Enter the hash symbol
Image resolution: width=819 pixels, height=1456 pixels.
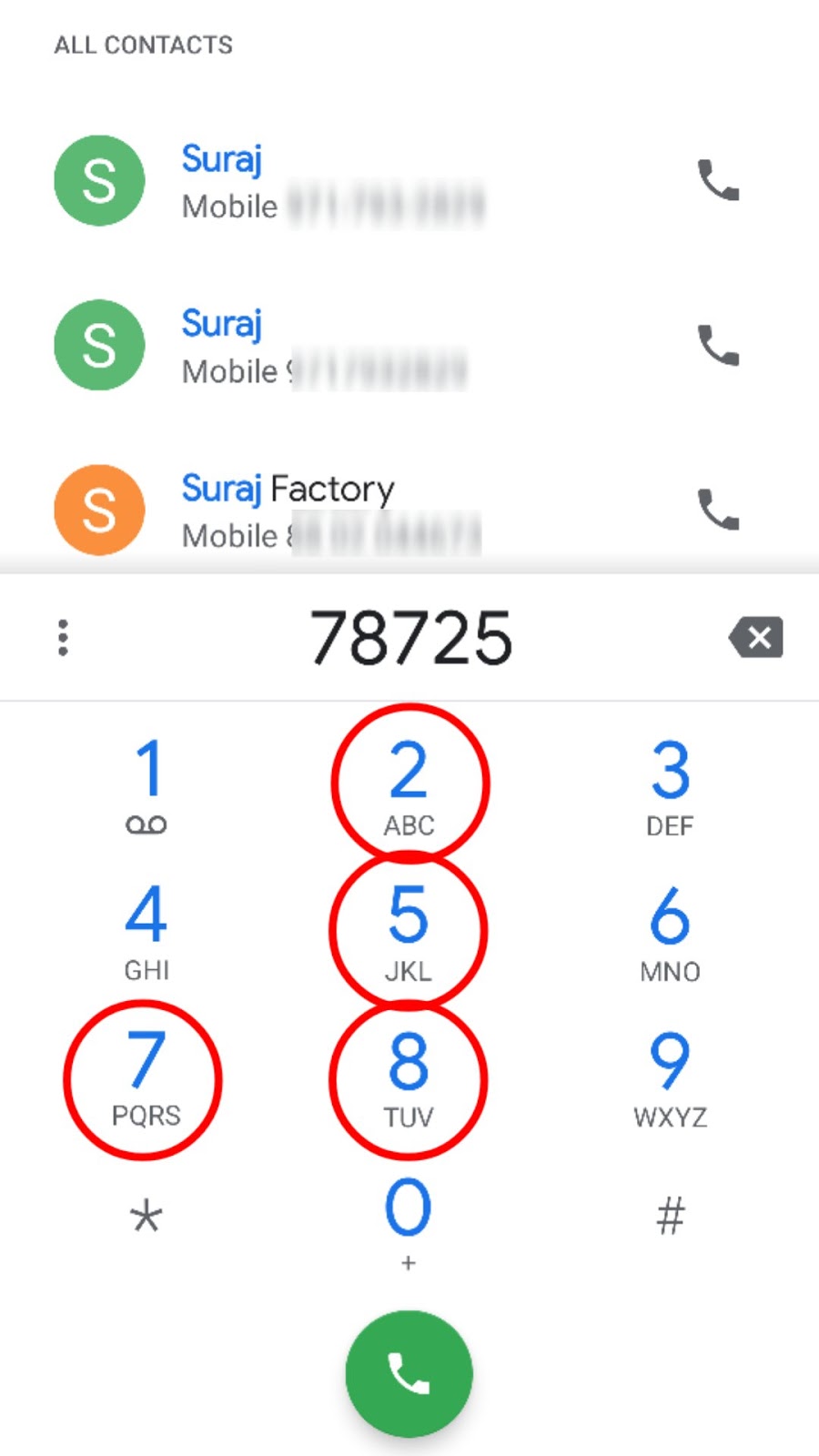click(671, 1216)
